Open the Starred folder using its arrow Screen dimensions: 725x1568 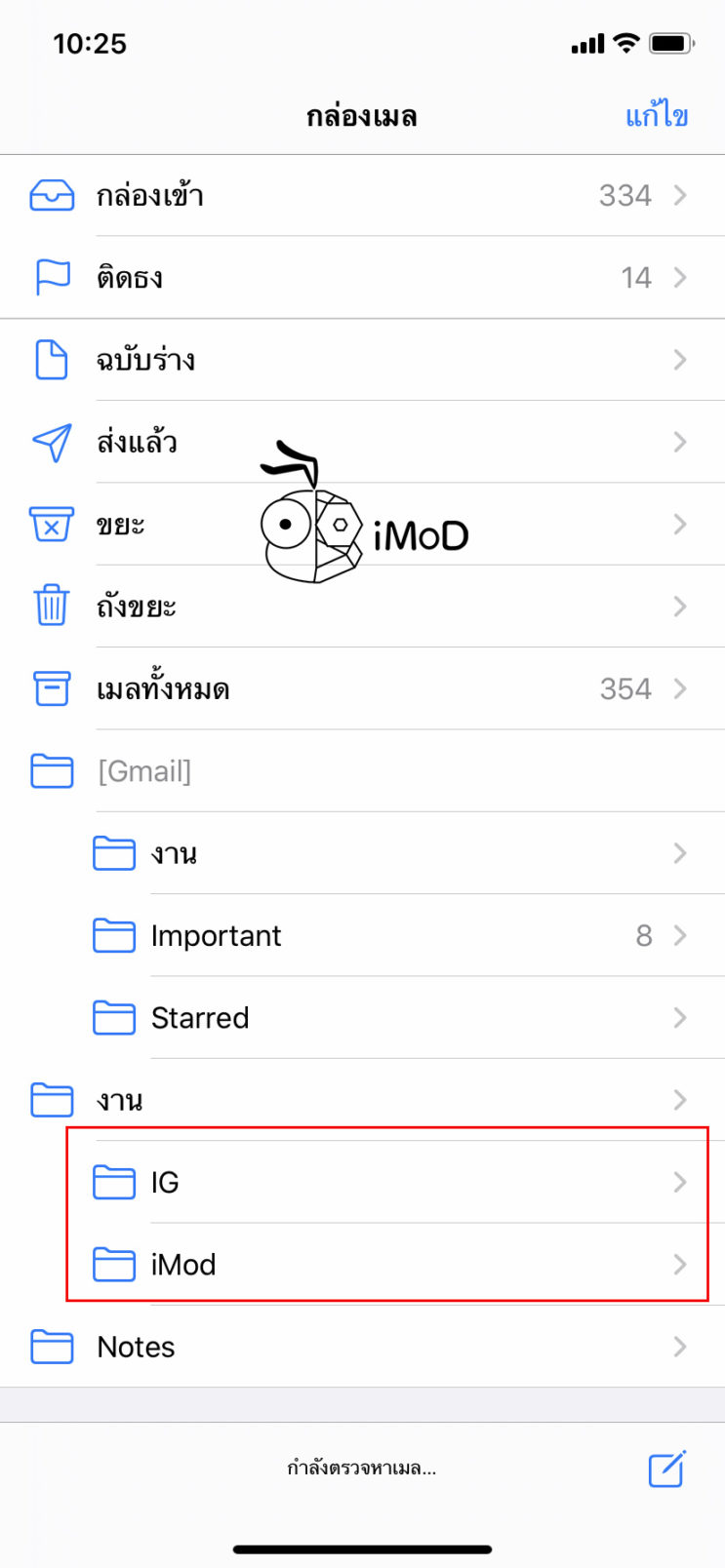pos(680,1018)
